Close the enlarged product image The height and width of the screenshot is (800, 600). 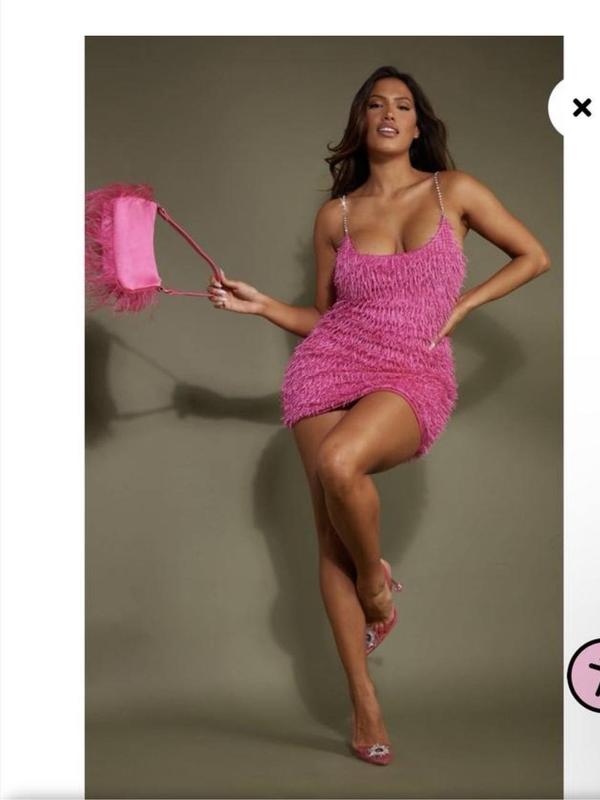581,108
